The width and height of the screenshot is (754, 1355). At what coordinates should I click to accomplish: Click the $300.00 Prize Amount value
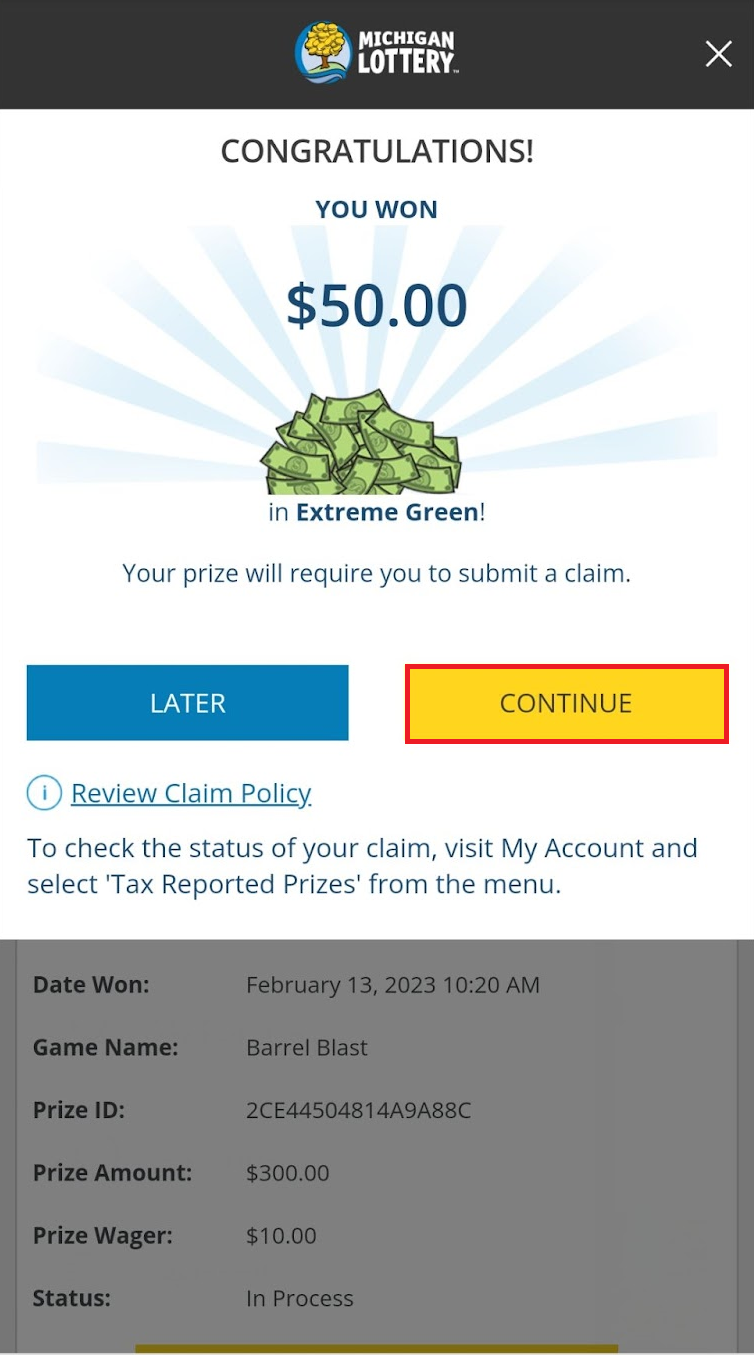(x=288, y=1172)
